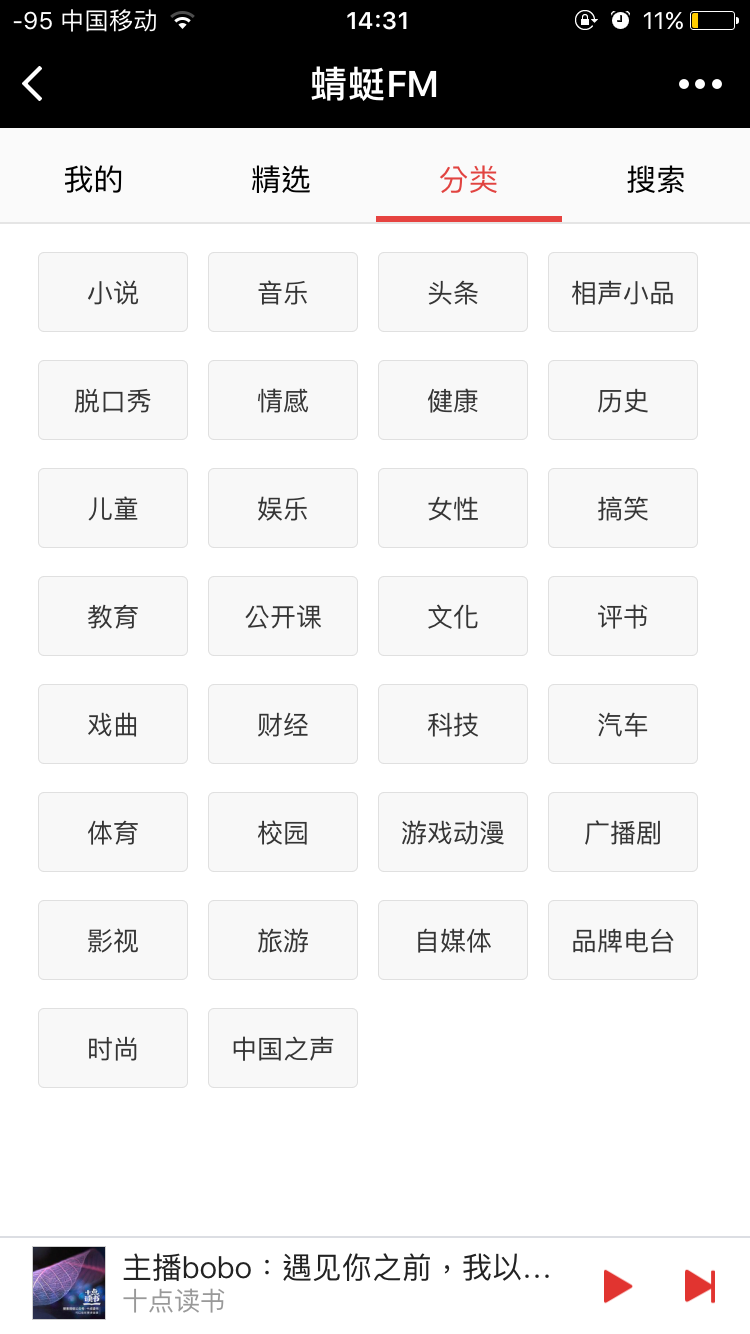Select the 公开课 category
This screenshot has width=750, height=1334.
[282, 616]
